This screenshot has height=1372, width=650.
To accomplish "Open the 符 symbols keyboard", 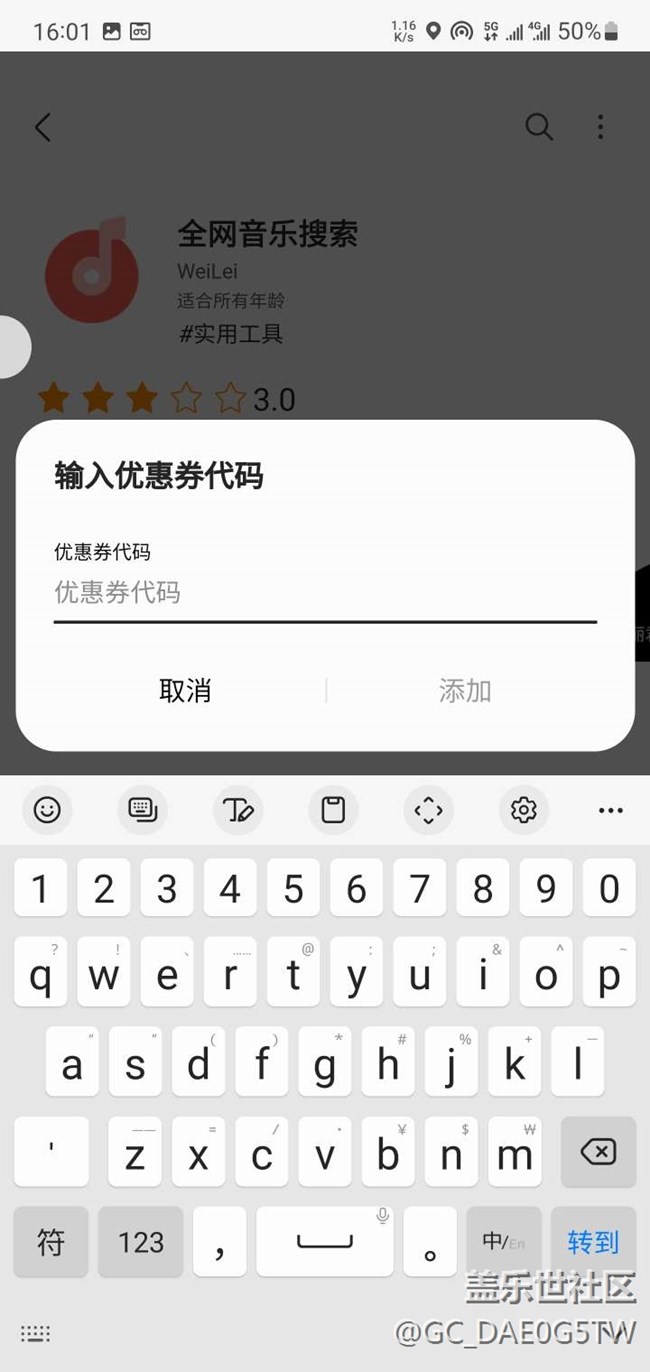I will point(51,1241).
